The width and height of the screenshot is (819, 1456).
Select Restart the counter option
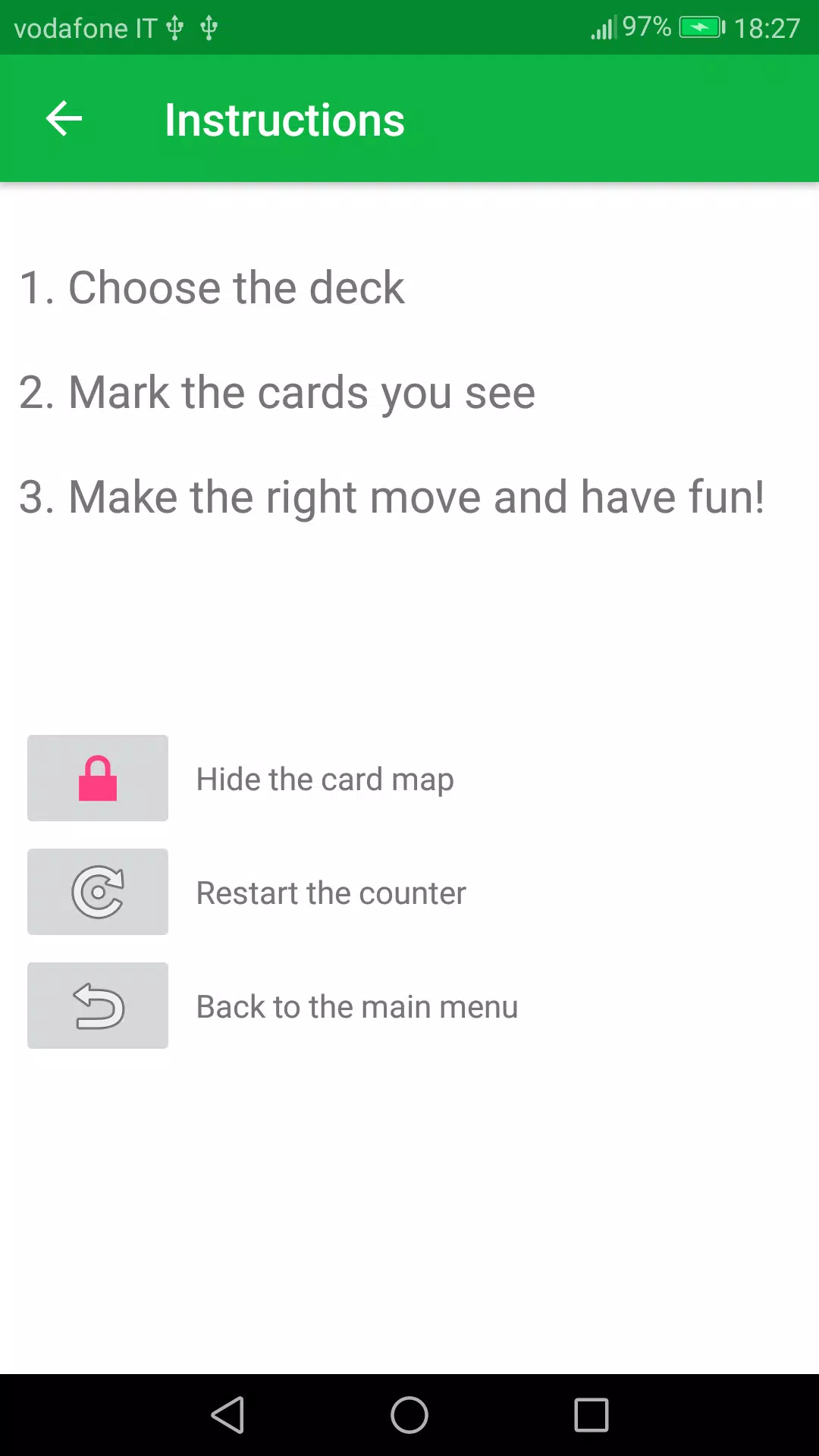tap(331, 892)
